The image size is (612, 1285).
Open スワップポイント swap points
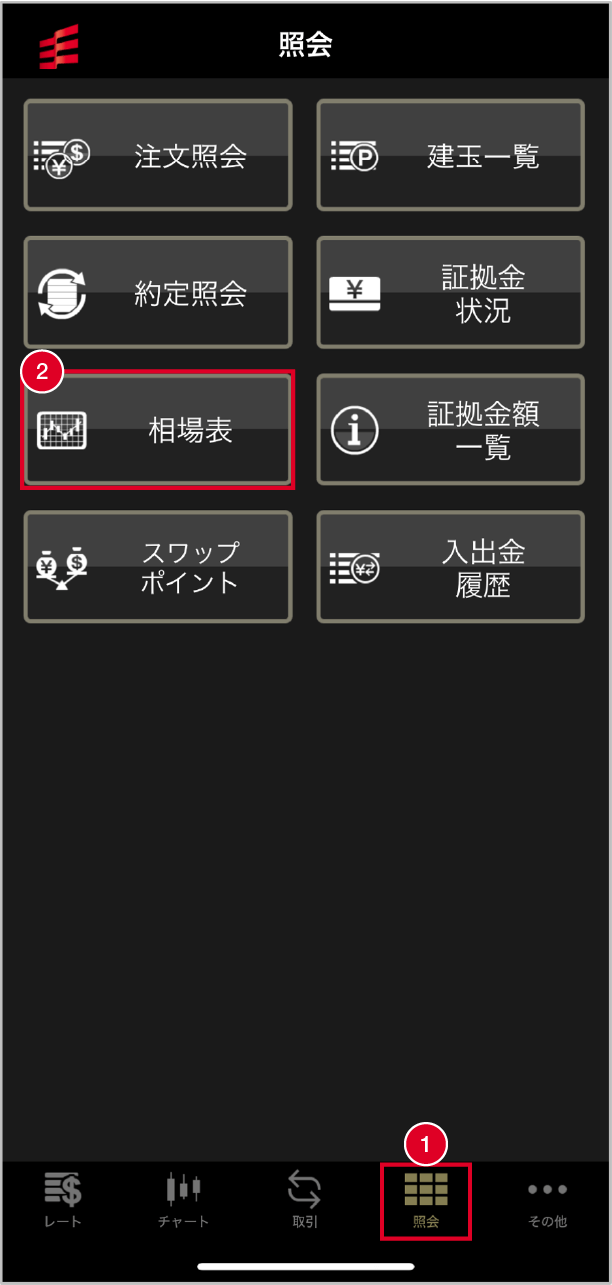tap(158, 567)
